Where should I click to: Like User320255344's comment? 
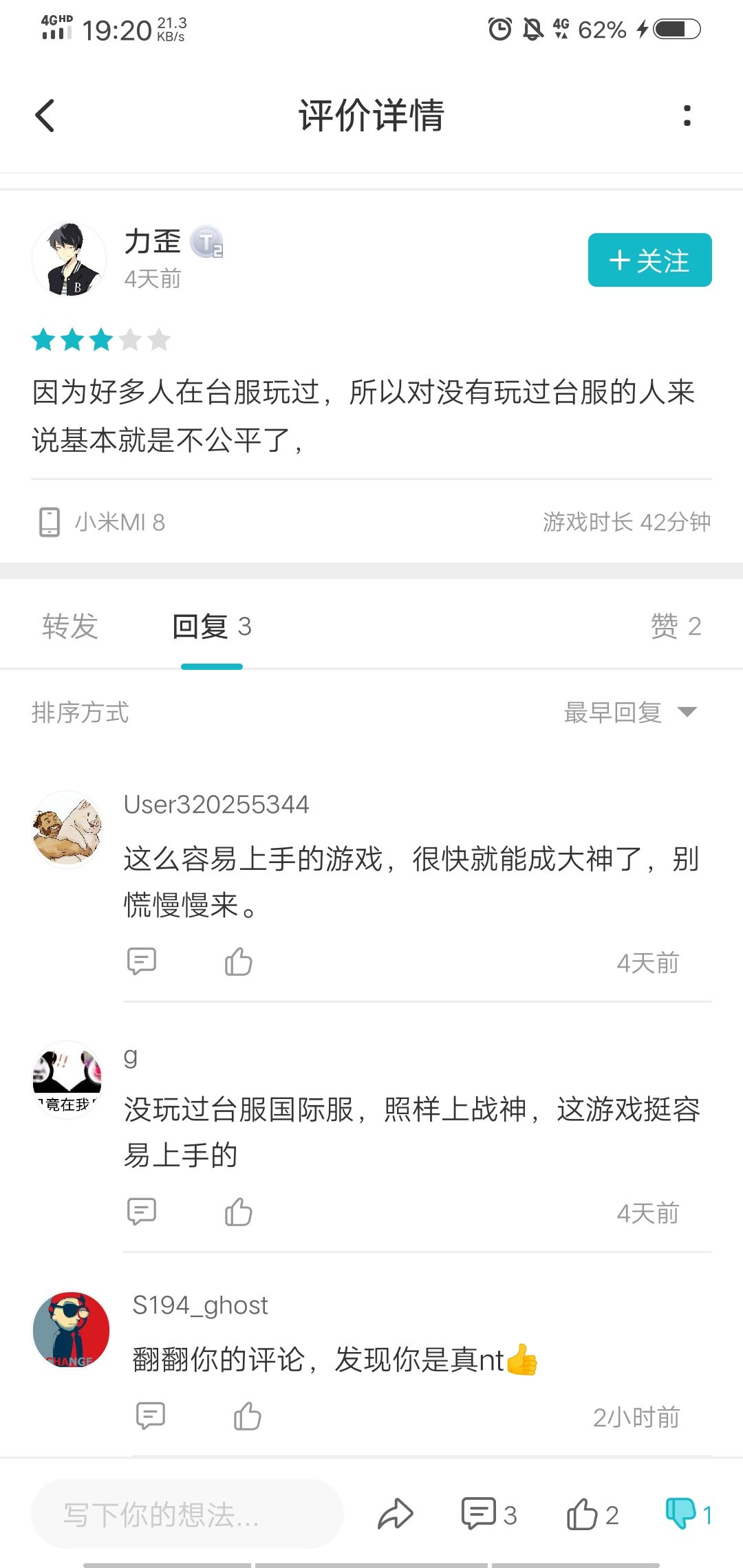point(238,962)
